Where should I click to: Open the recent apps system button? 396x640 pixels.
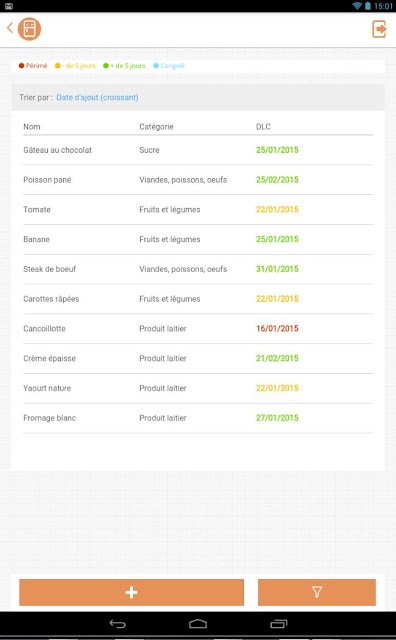coord(279,624)
